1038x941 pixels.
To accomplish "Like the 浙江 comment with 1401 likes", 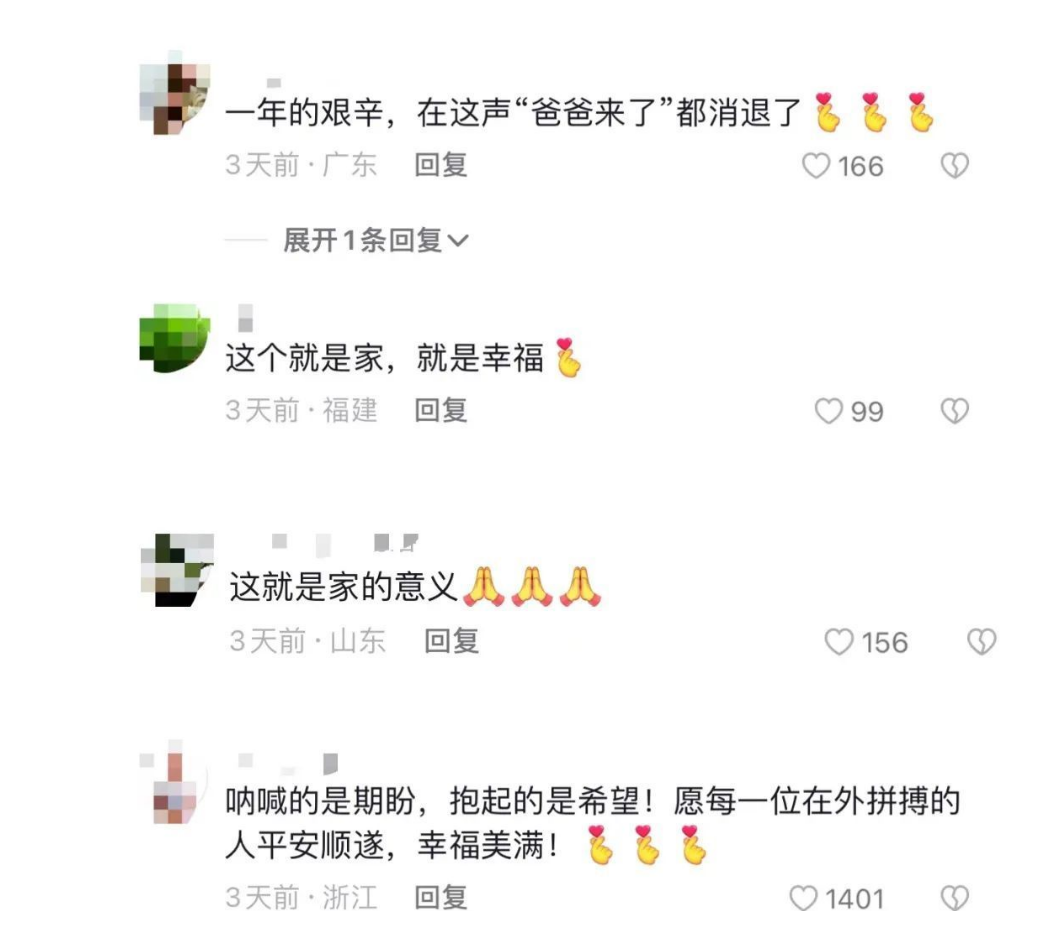I will click(804, 899).
